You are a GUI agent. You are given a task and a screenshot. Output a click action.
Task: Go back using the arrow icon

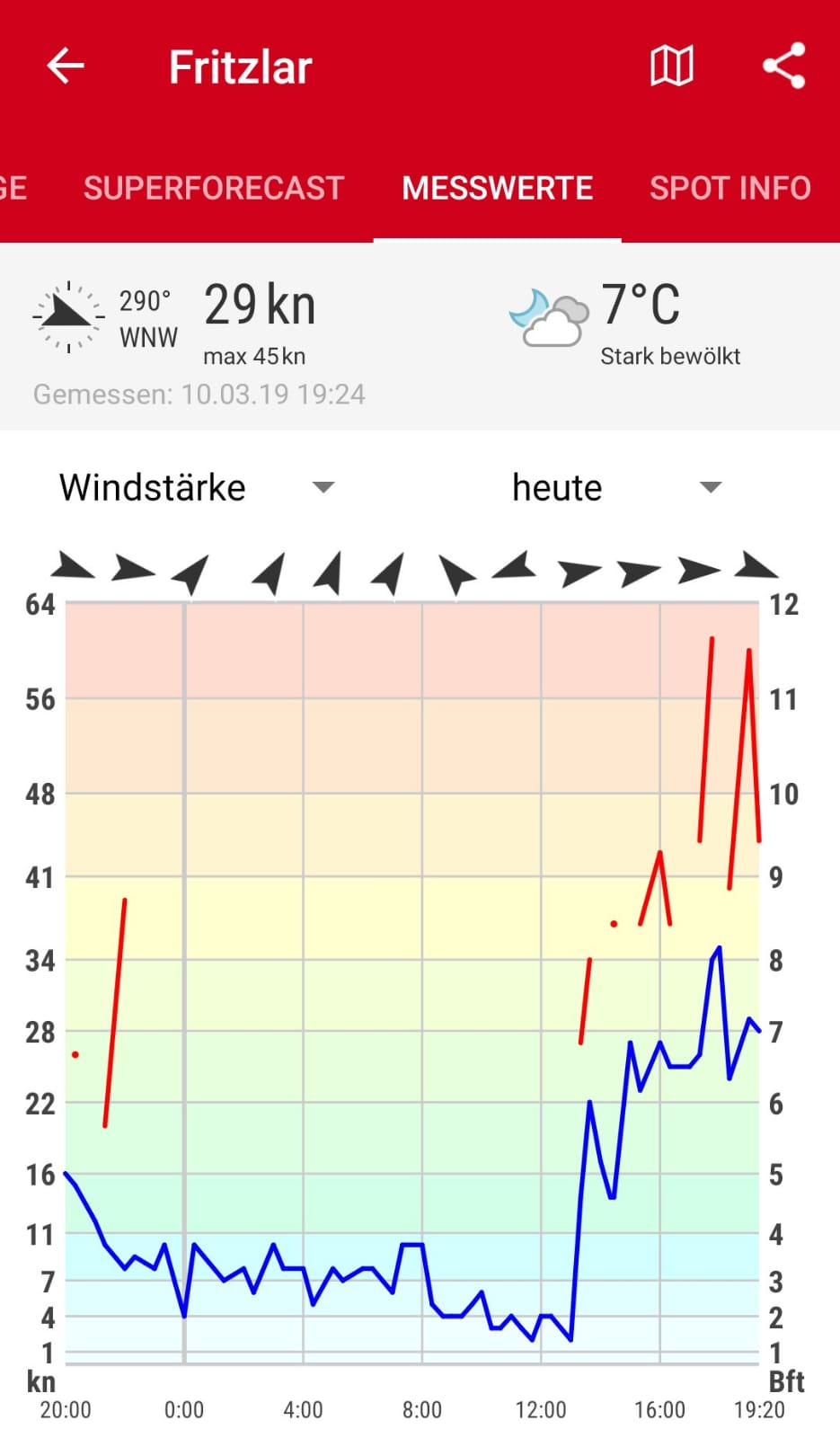coord(65,67)
